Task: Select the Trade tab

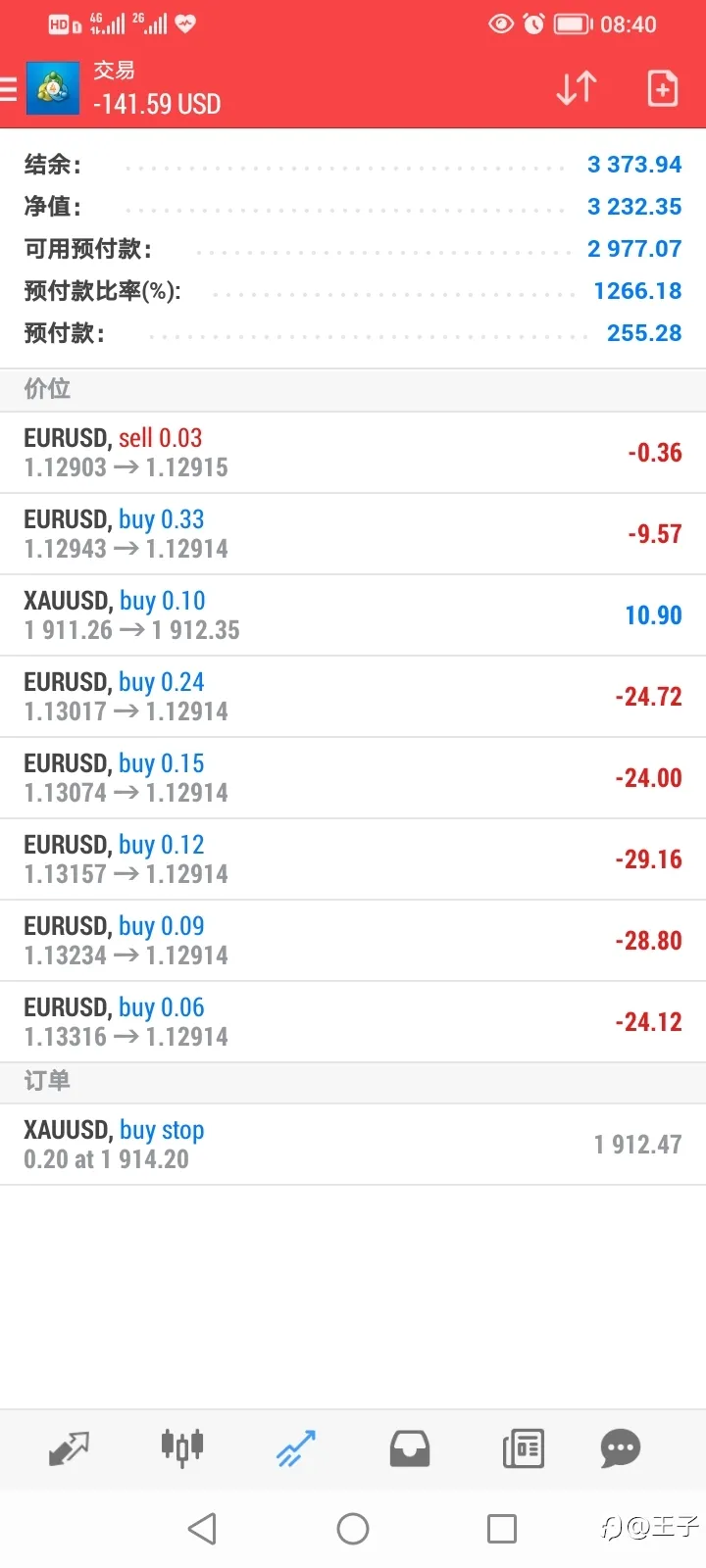Action: coord(296,1448)
